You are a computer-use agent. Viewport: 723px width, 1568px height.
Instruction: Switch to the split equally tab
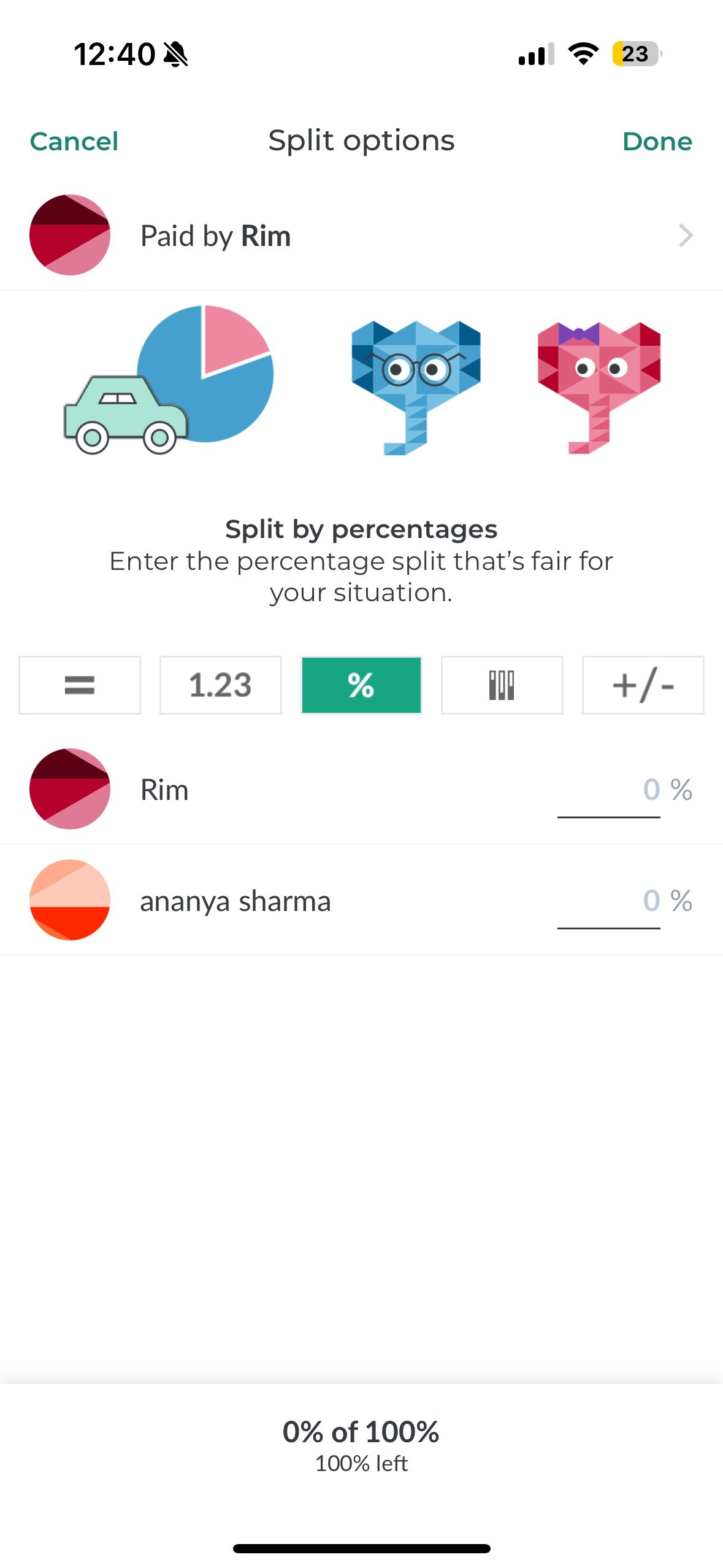80,685
